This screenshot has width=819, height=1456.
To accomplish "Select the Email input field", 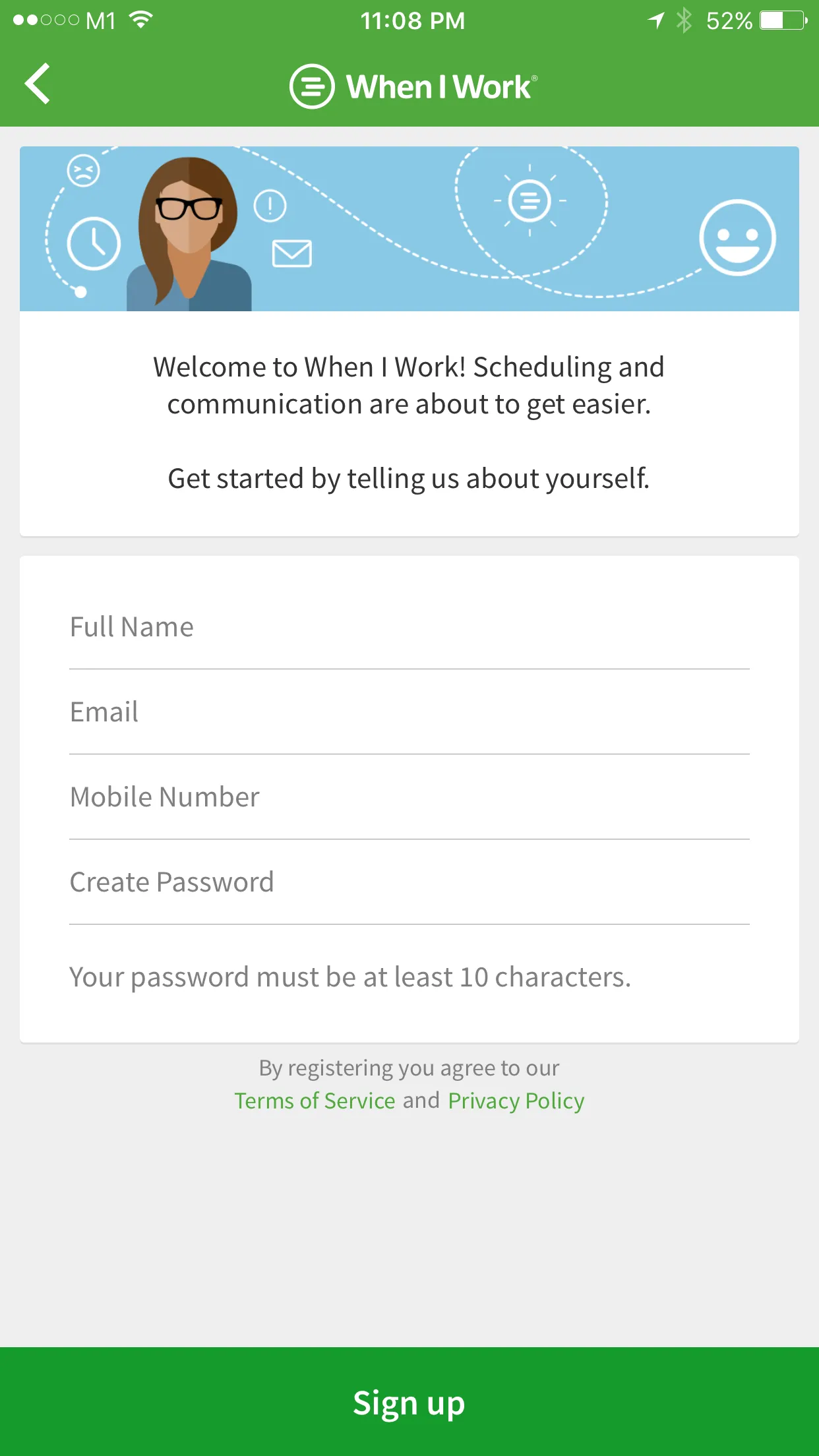I will pyautogui.click(x=409, y=712).
